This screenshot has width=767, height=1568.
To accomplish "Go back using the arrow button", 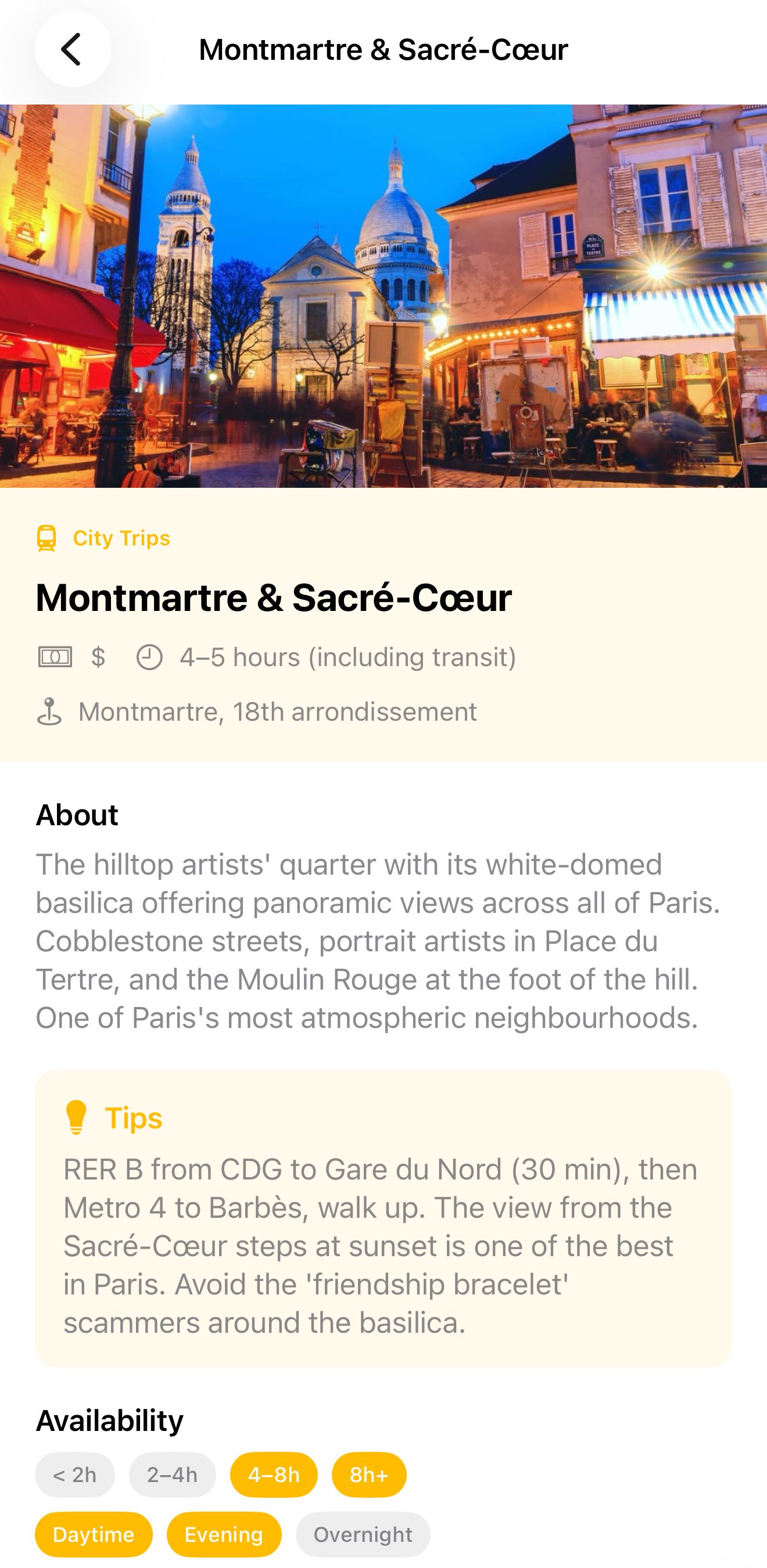I will point(73,49).
